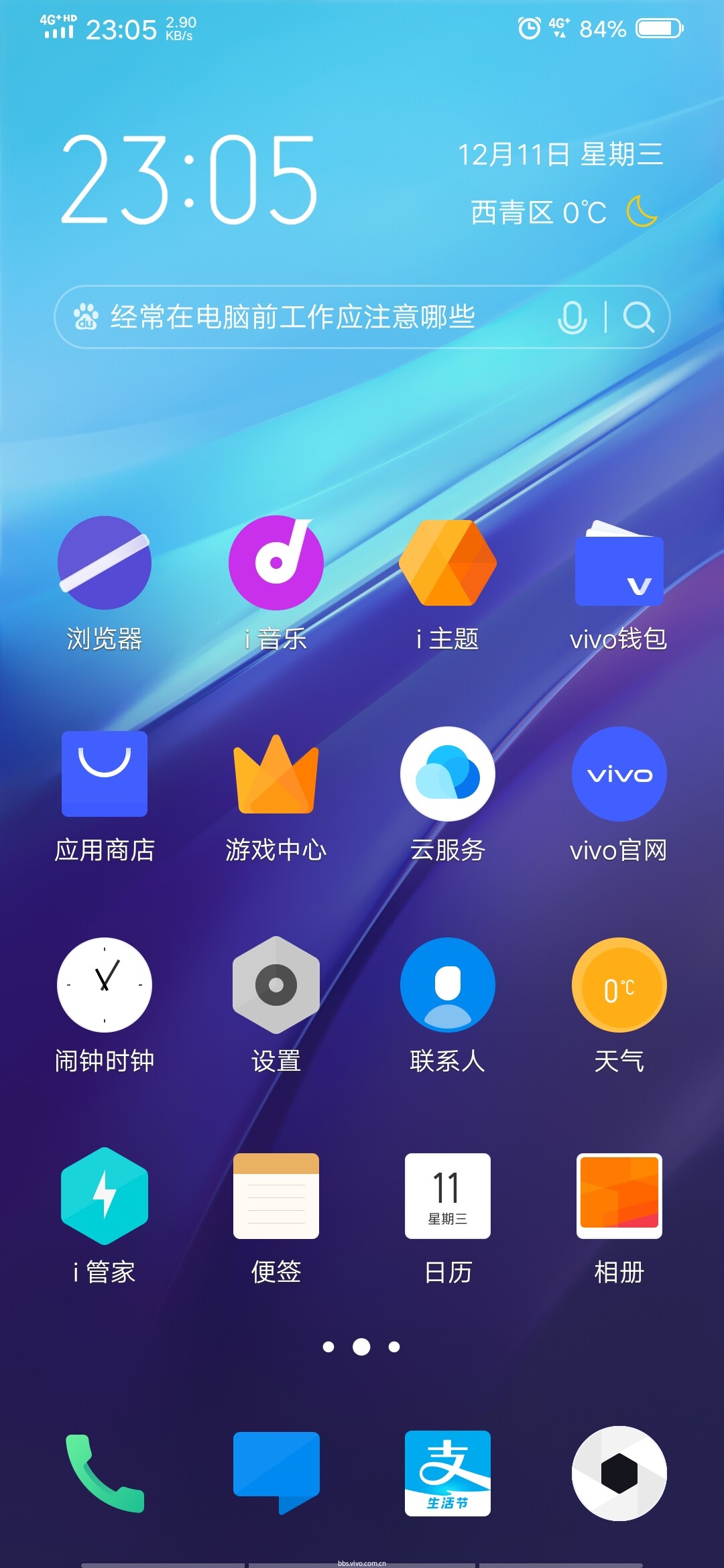Start the Phone dialer from the dock
The width and height of the screenshot is (724, 1568).
104,1474
